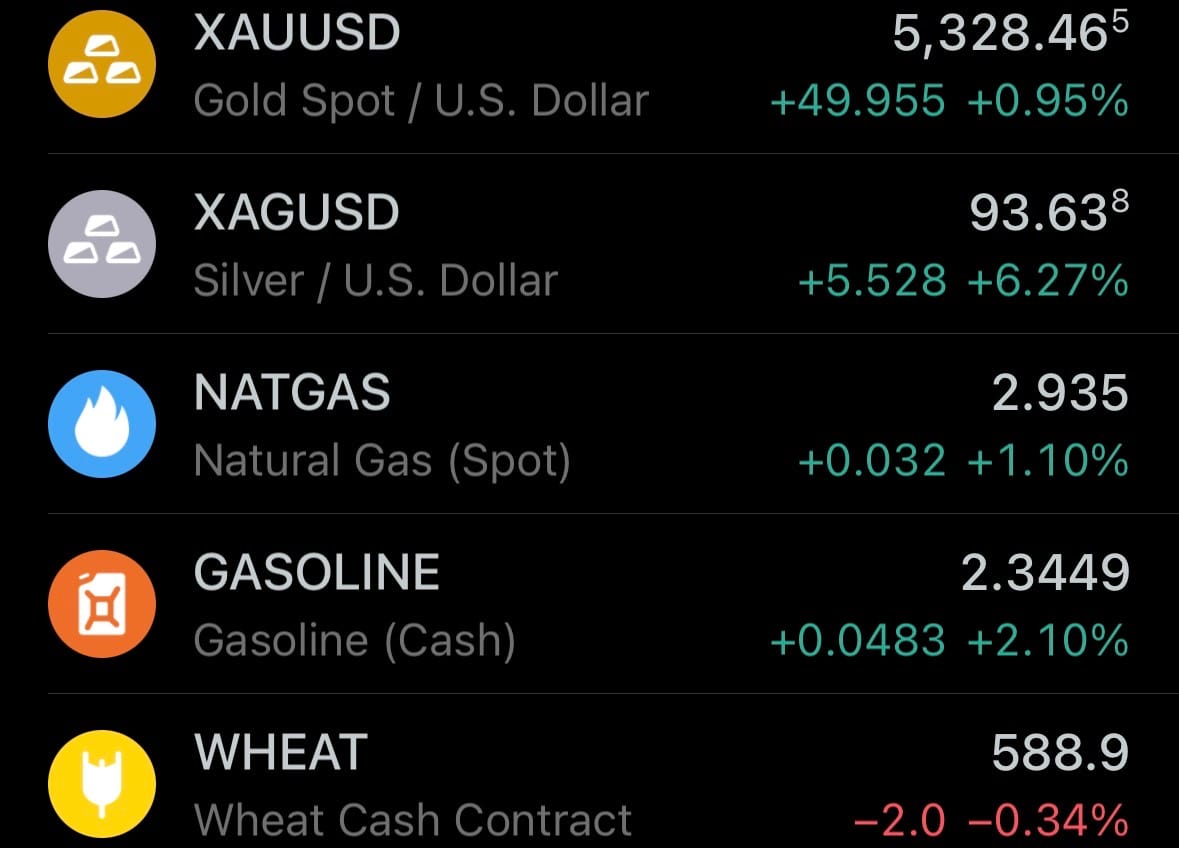The image size is (1179, 848).
Task: Select the NATGAS Natural Gas row
Action: pos(589,425)
